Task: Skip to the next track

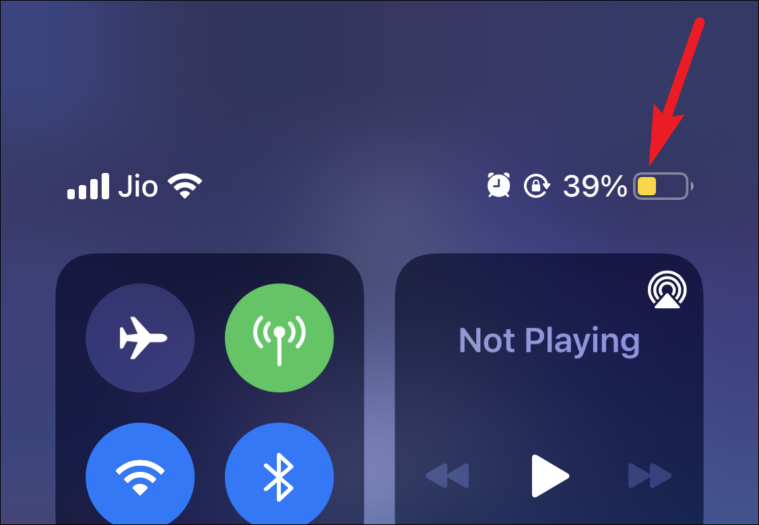Action: click(648, 475)
